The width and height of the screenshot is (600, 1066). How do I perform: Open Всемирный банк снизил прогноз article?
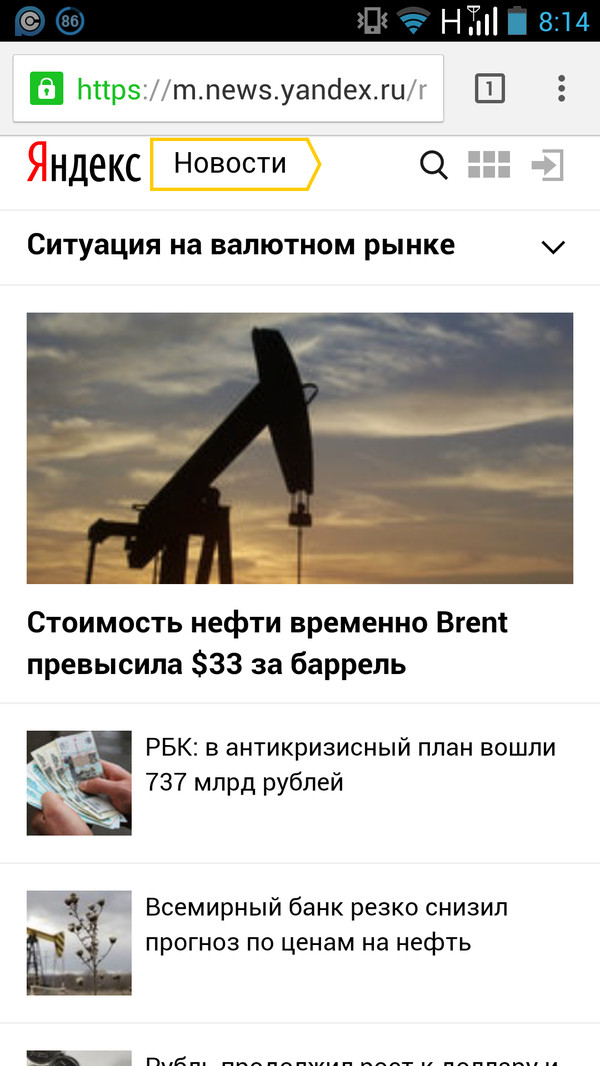click(x=326, y=925)
